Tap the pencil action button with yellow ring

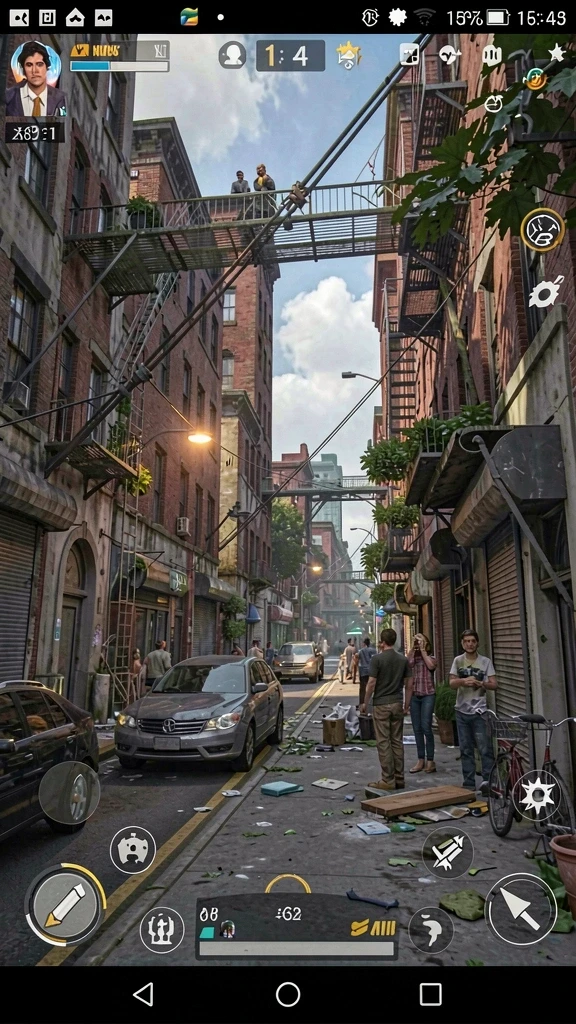(x=65, y=904)
